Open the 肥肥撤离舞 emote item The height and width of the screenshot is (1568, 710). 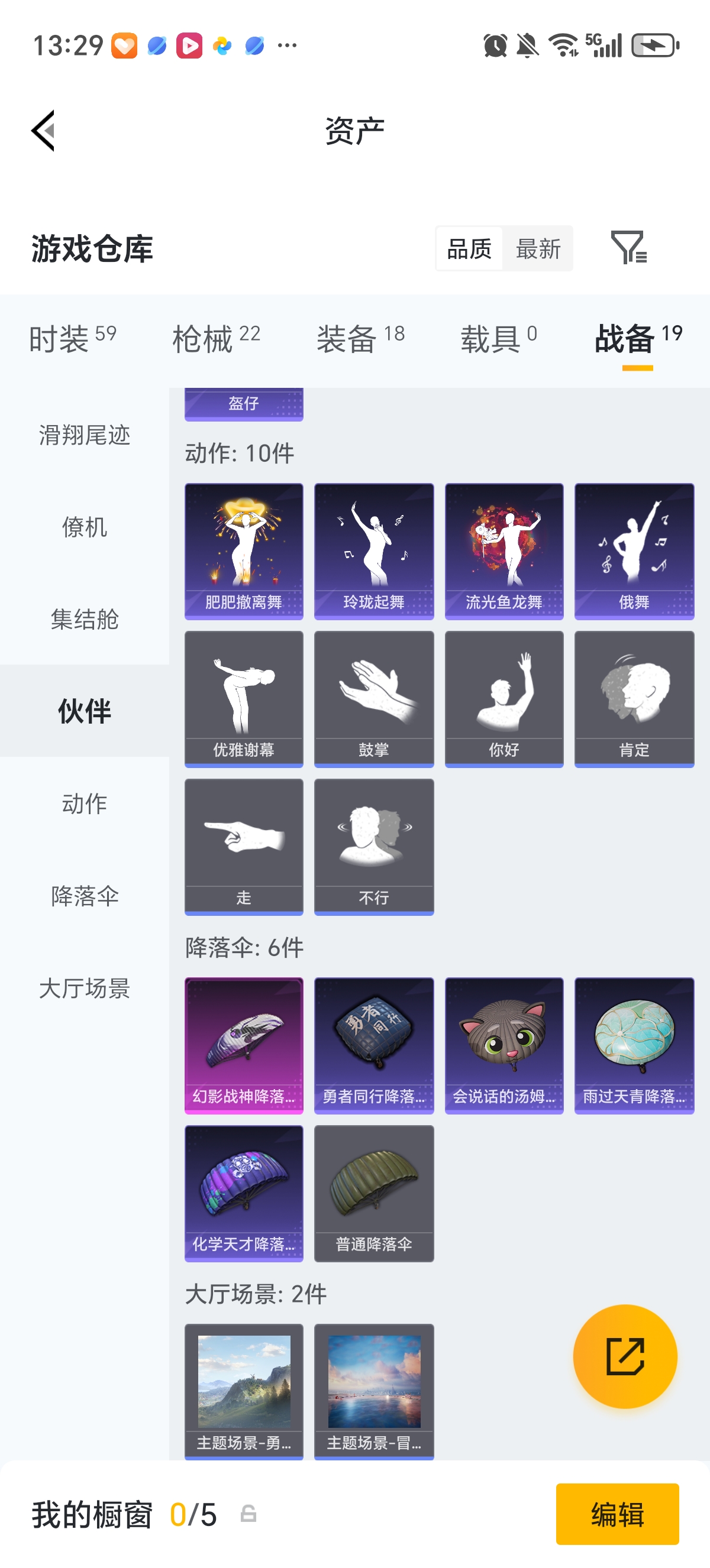pos(244,551)
